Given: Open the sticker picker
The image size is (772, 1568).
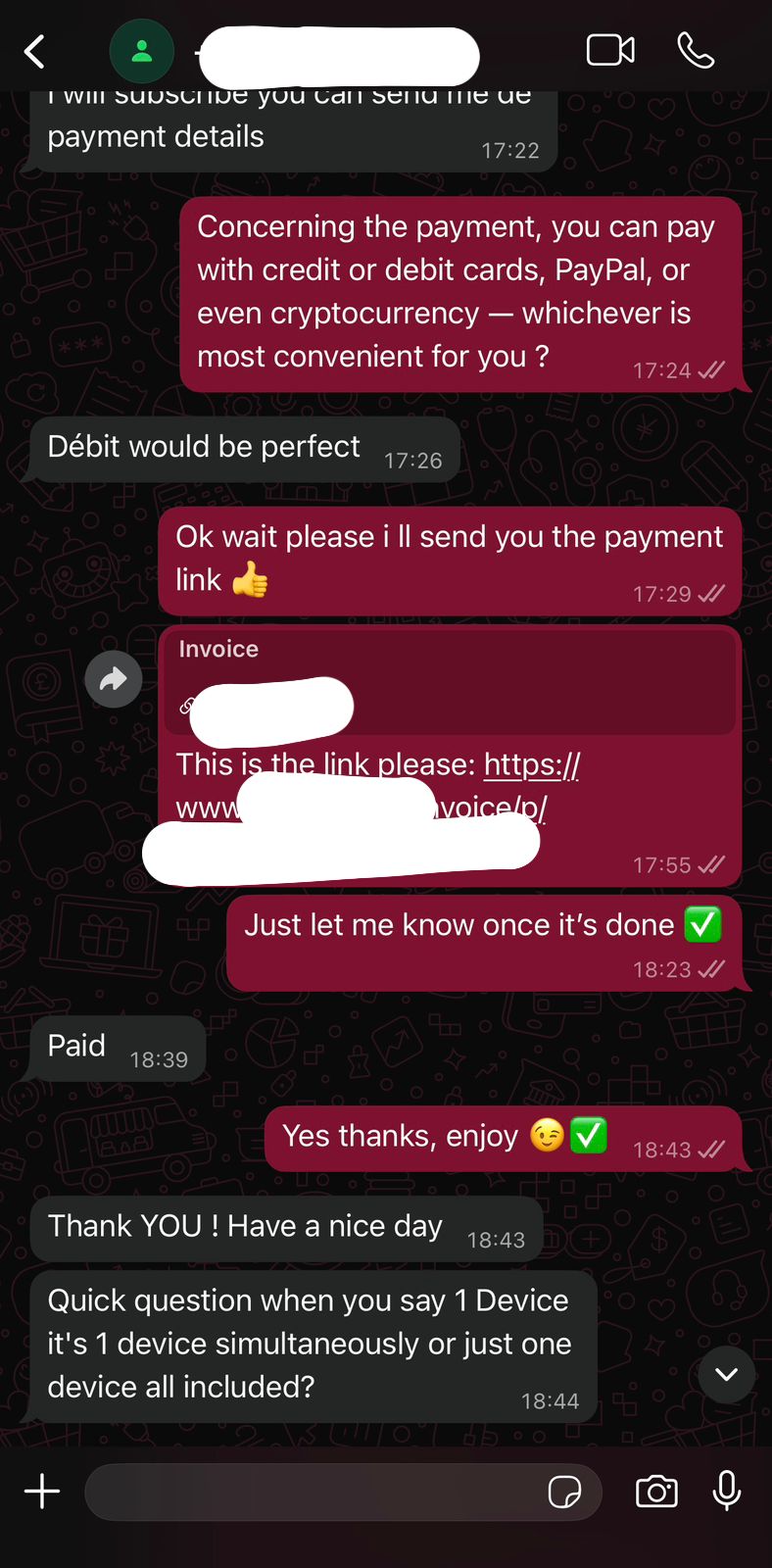Looking at the screenshot, I should tap(564, 1492).
